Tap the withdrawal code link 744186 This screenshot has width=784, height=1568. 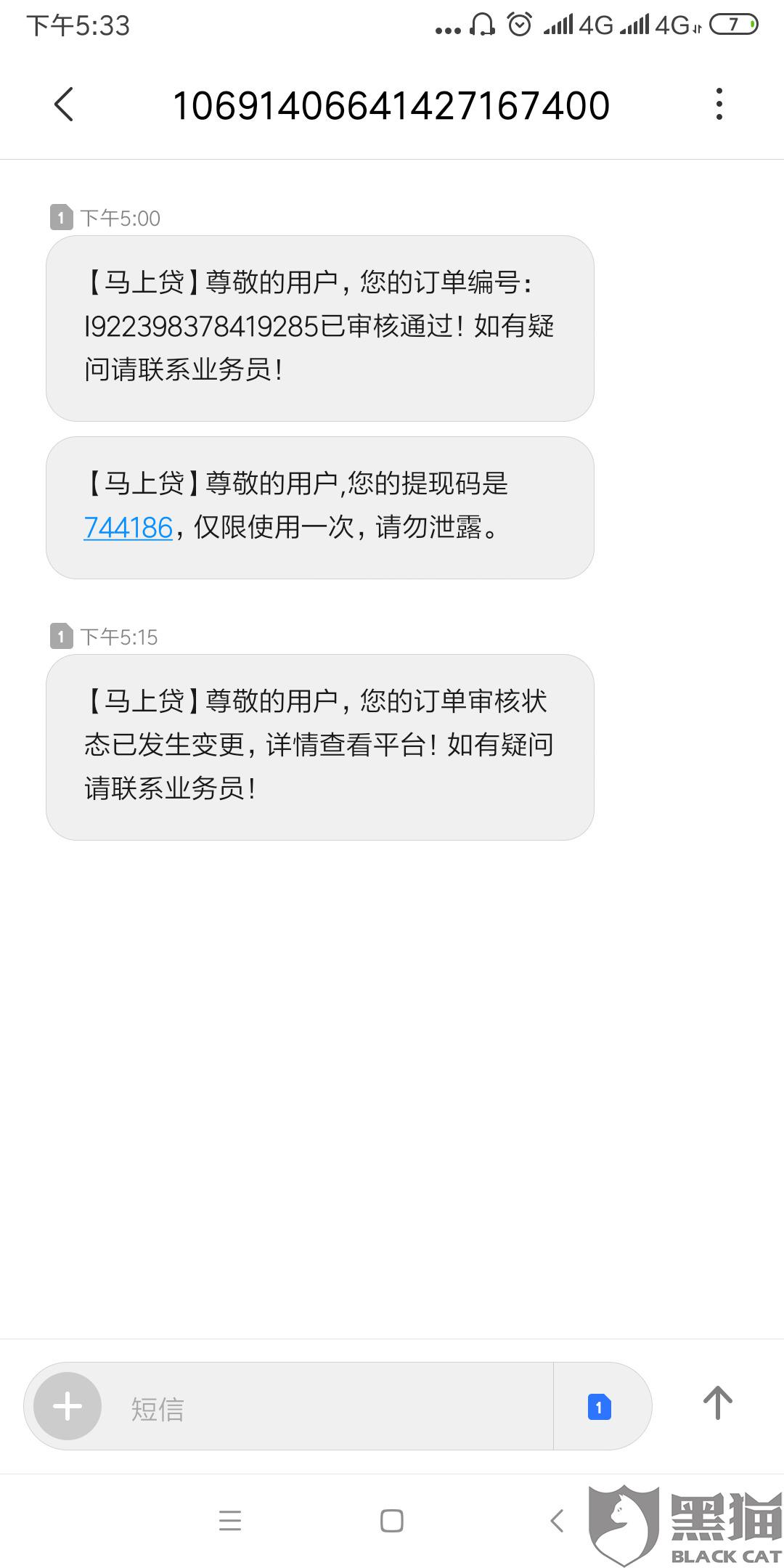pyautogui.click(x=128, y=528)
